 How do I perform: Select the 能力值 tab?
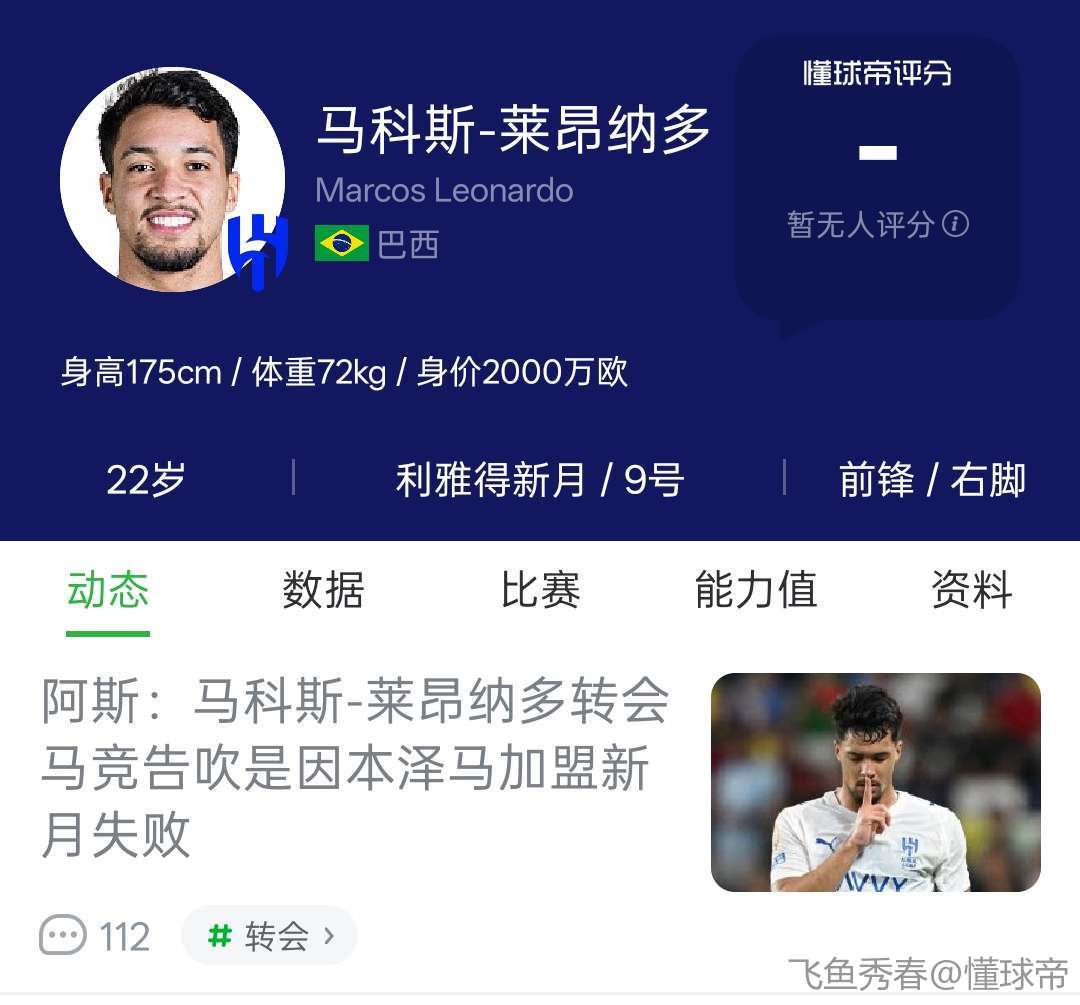[756, 590]
